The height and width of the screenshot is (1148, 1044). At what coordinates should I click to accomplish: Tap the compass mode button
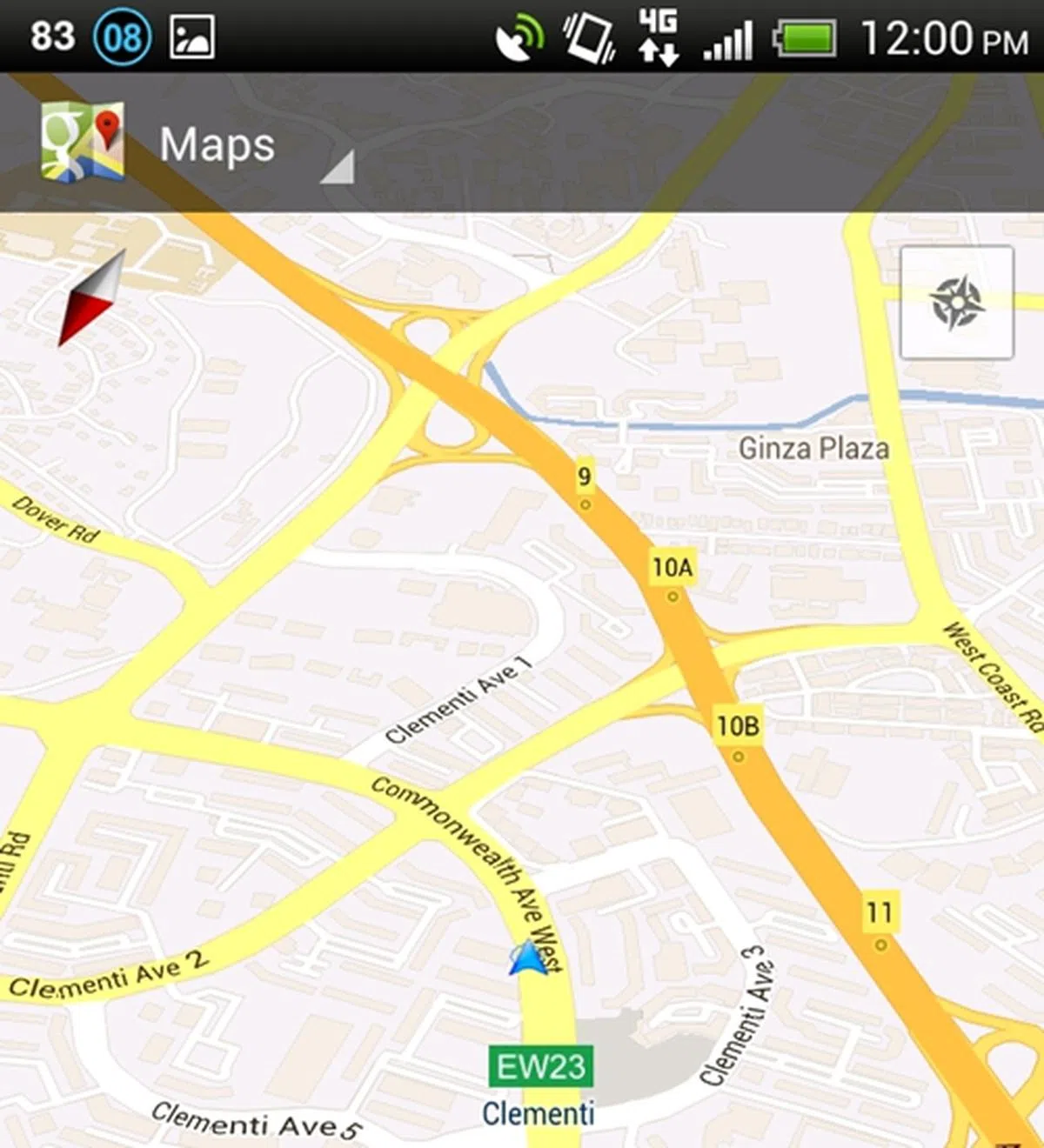tap(956, 303)
